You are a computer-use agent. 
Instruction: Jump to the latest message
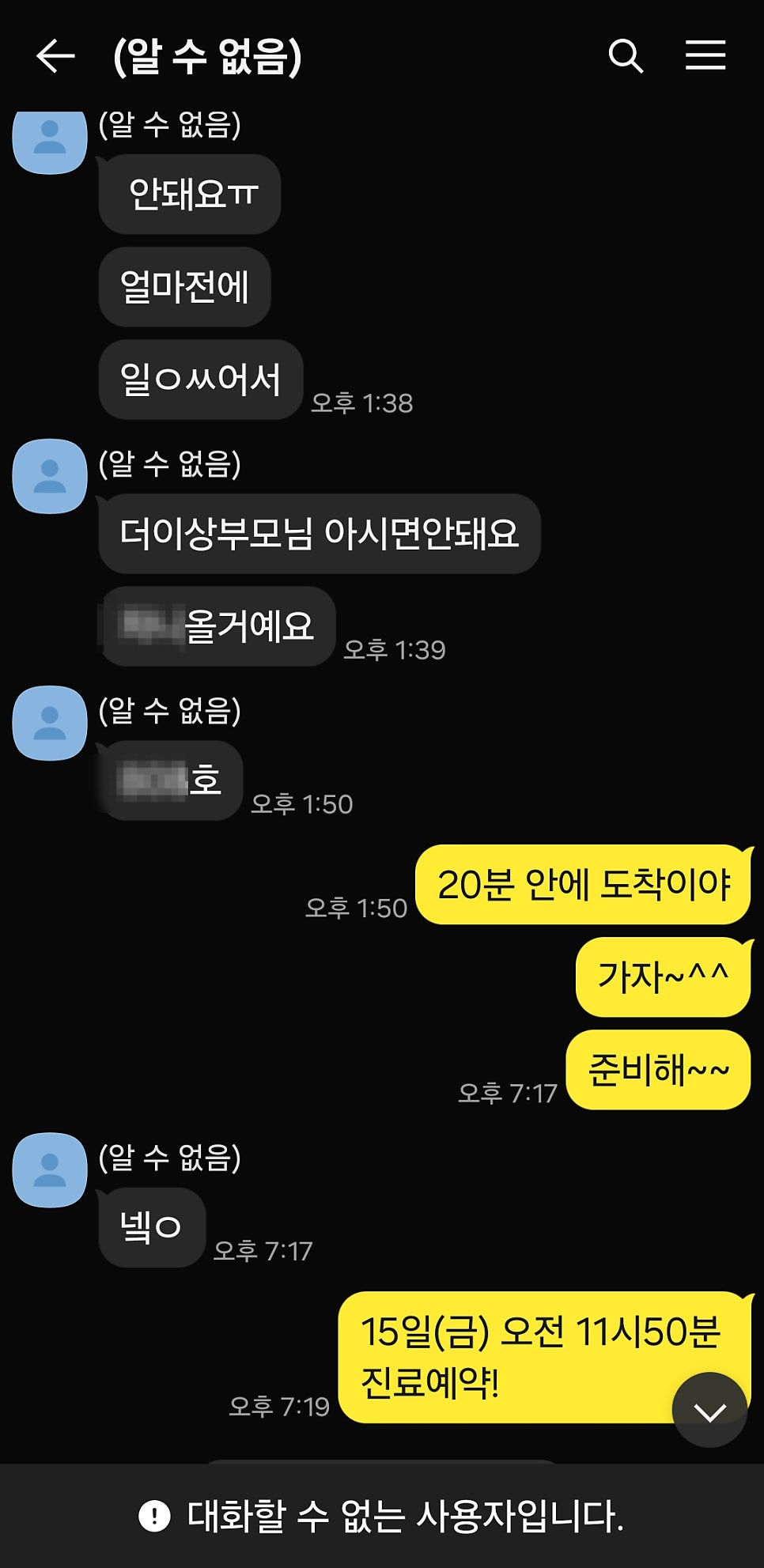709,1410
